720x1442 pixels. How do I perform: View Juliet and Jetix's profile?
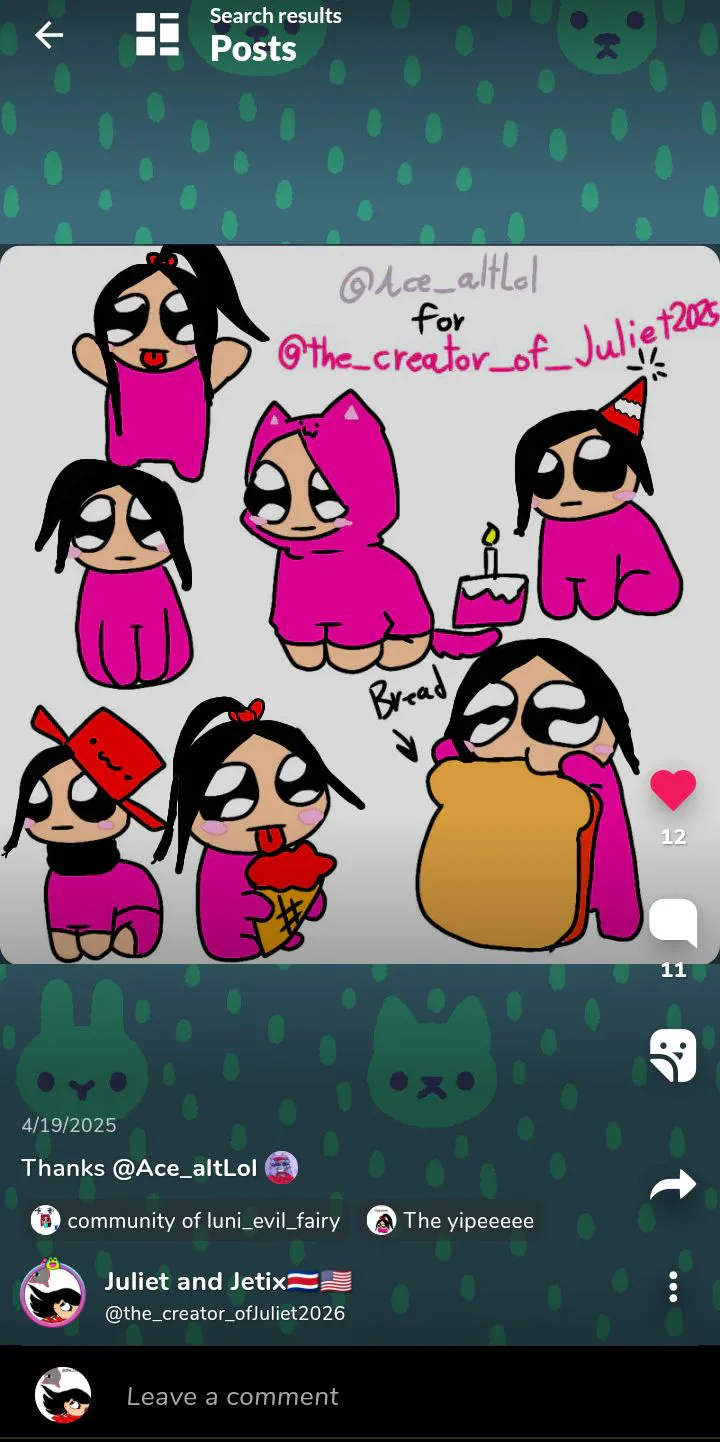point(226,1282)
